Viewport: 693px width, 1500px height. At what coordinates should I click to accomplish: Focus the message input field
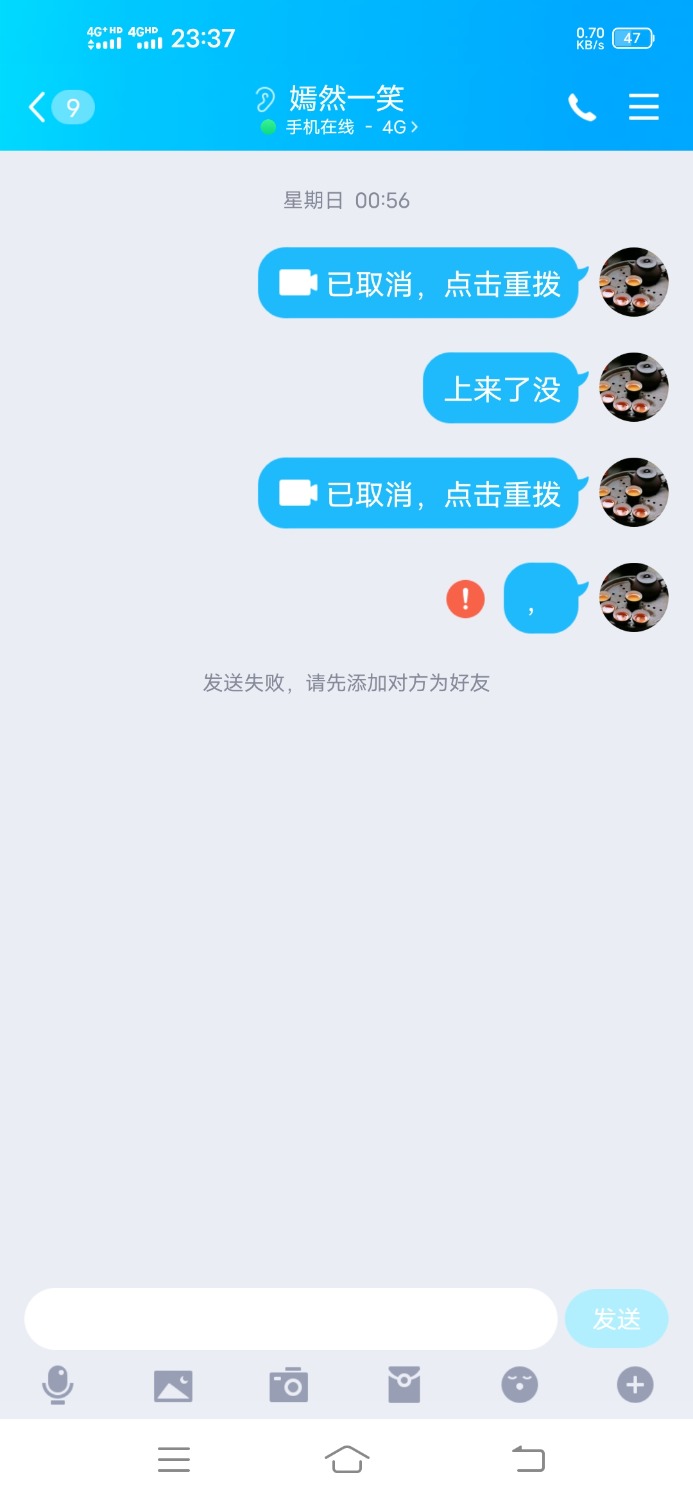(x=290, y=1319)
